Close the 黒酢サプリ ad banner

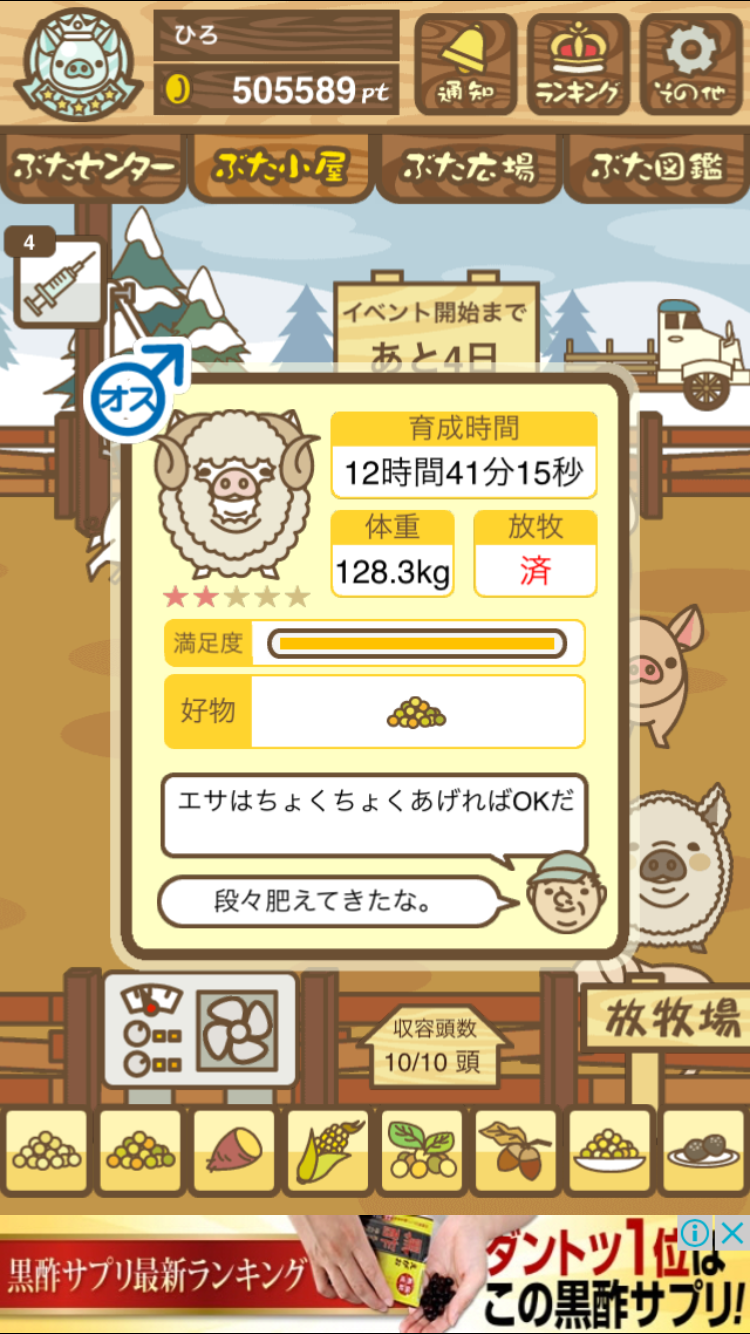(x=733, y=1232)
